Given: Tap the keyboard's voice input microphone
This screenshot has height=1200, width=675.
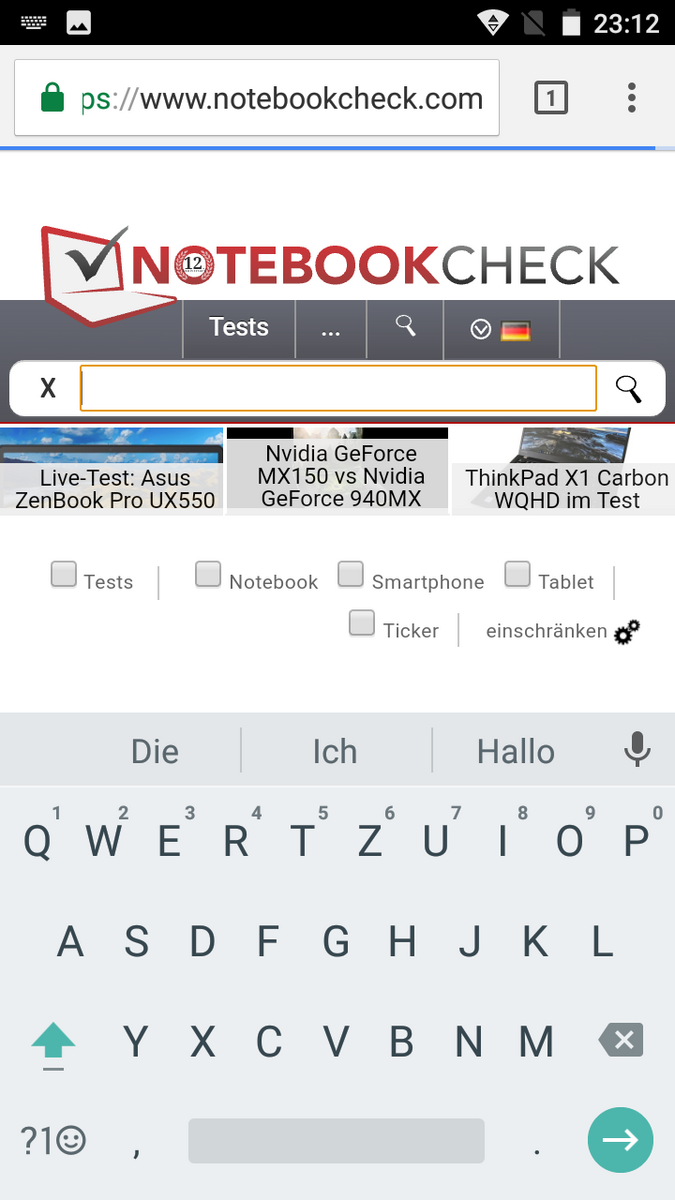Looking at the screenshot, I should 637,748.
